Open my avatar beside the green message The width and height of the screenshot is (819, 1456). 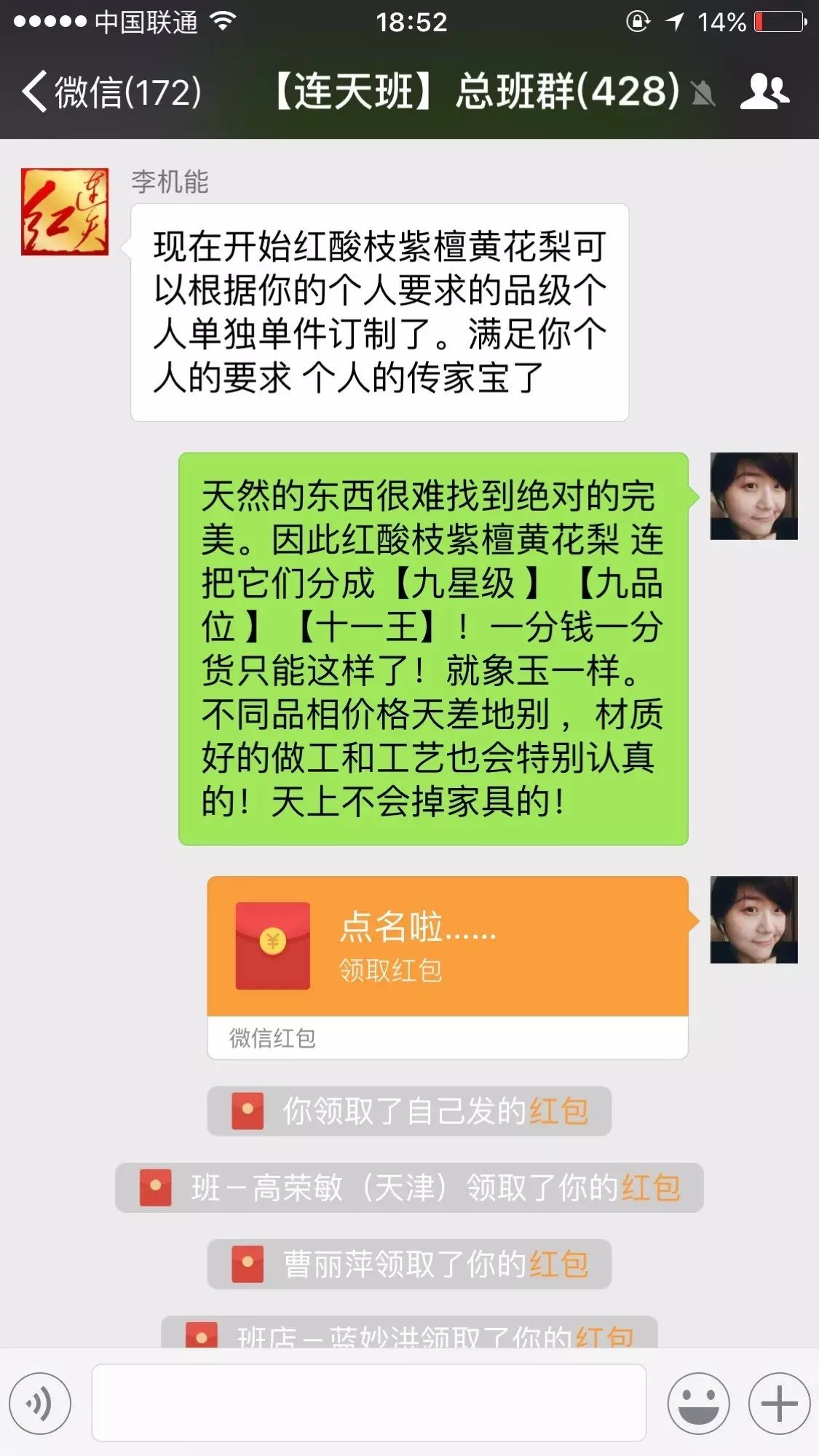[x=753, y=496]
